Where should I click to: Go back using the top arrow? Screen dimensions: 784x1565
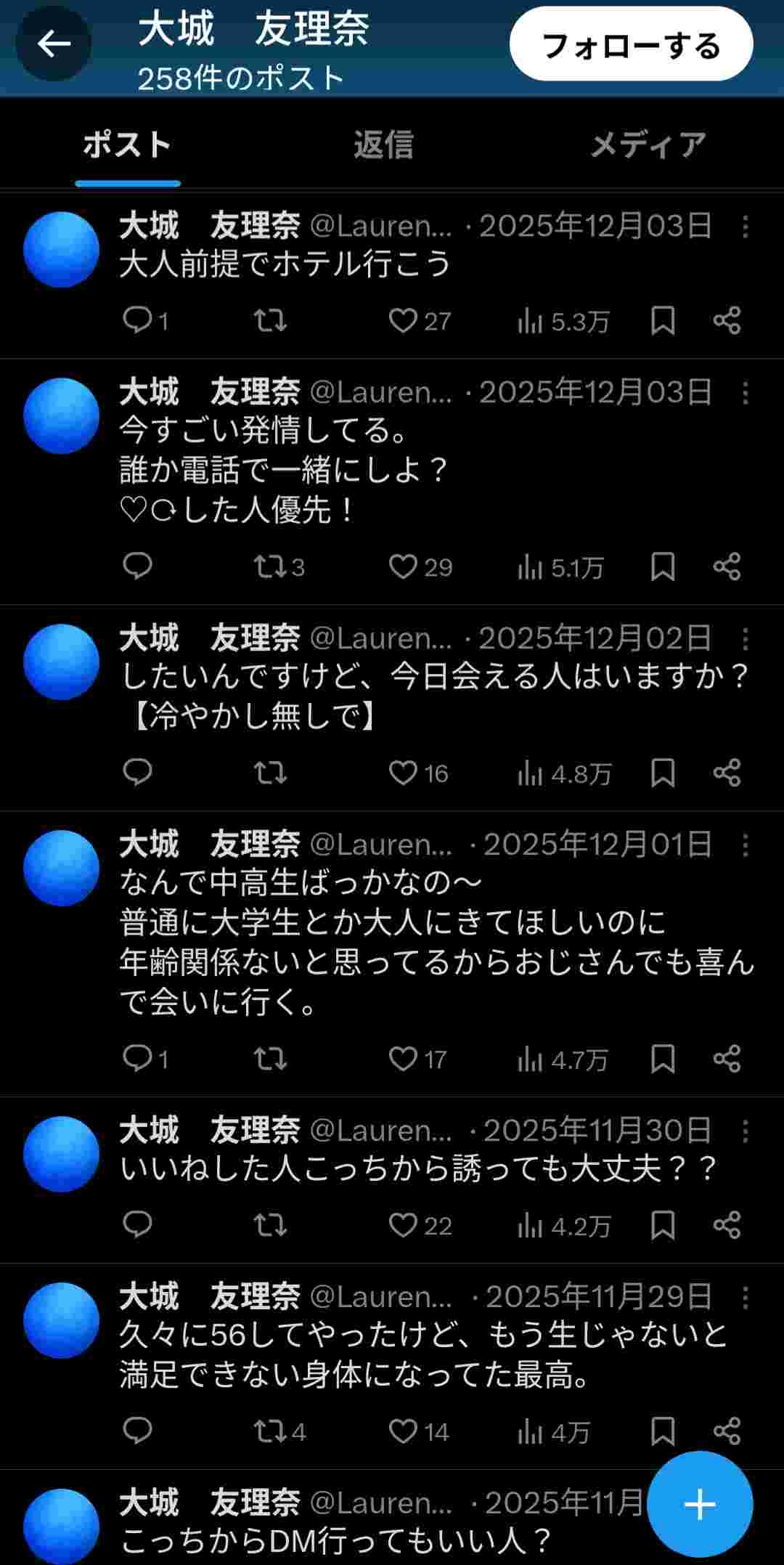[x=54, y=45]
